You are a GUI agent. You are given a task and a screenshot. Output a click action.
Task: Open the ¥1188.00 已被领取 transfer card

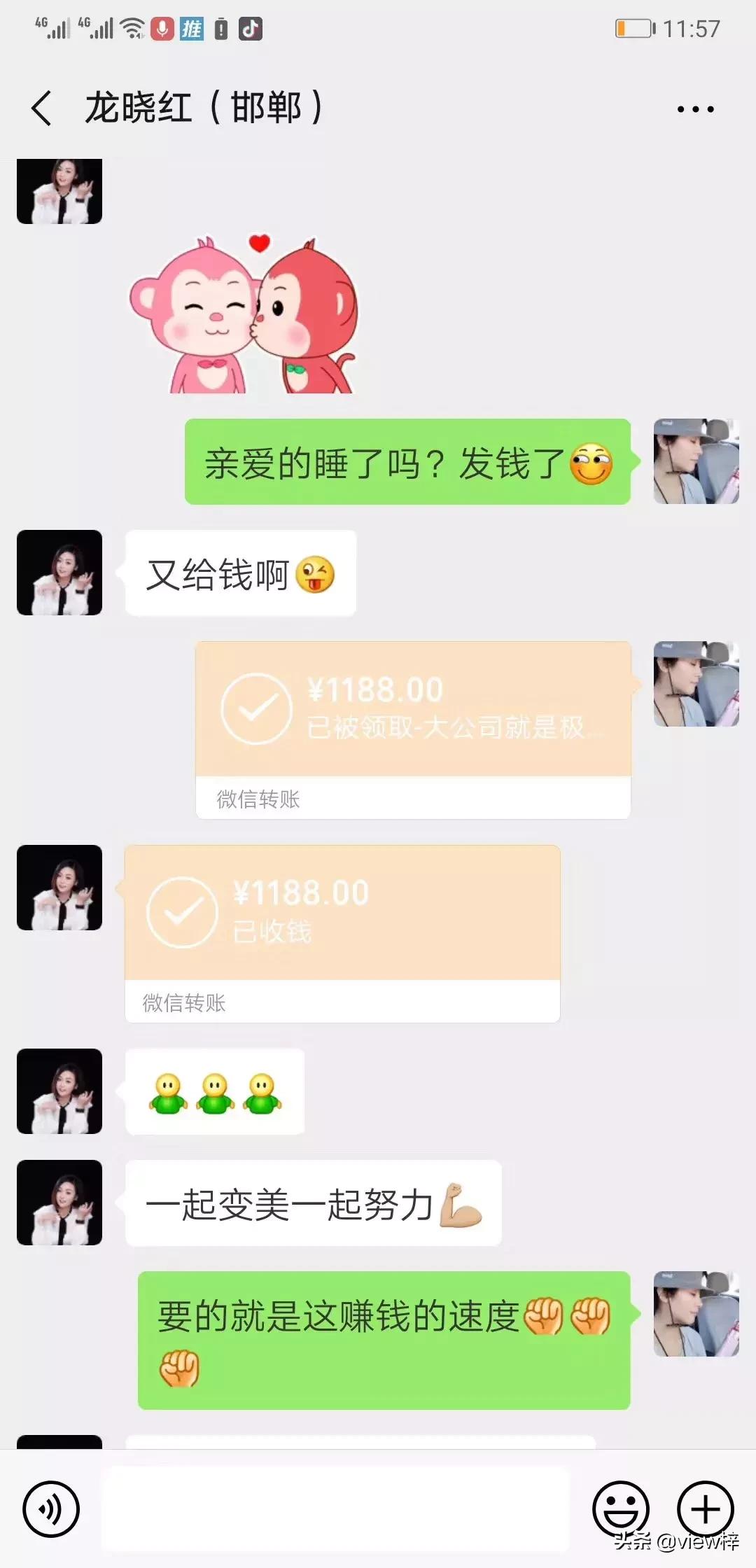(x=413, y=728)
